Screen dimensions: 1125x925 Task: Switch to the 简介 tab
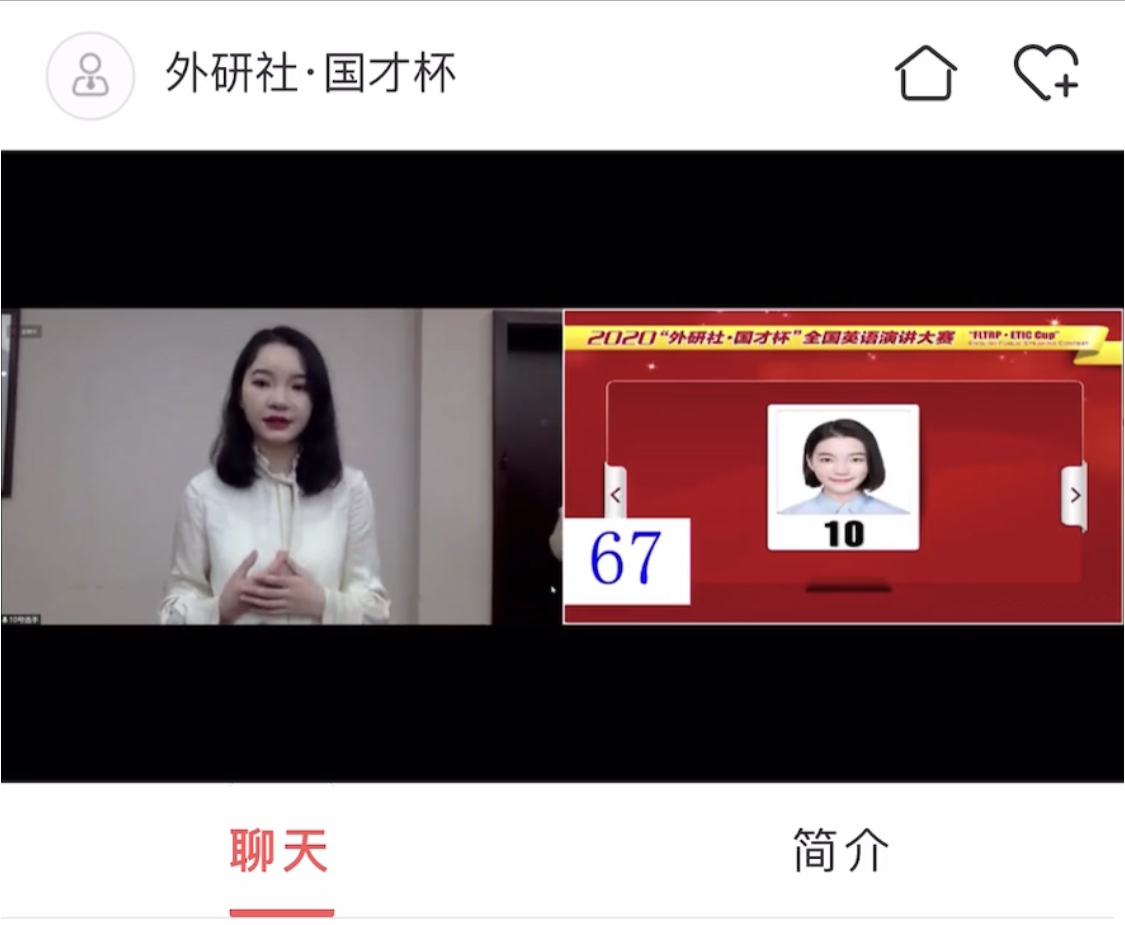841,852
